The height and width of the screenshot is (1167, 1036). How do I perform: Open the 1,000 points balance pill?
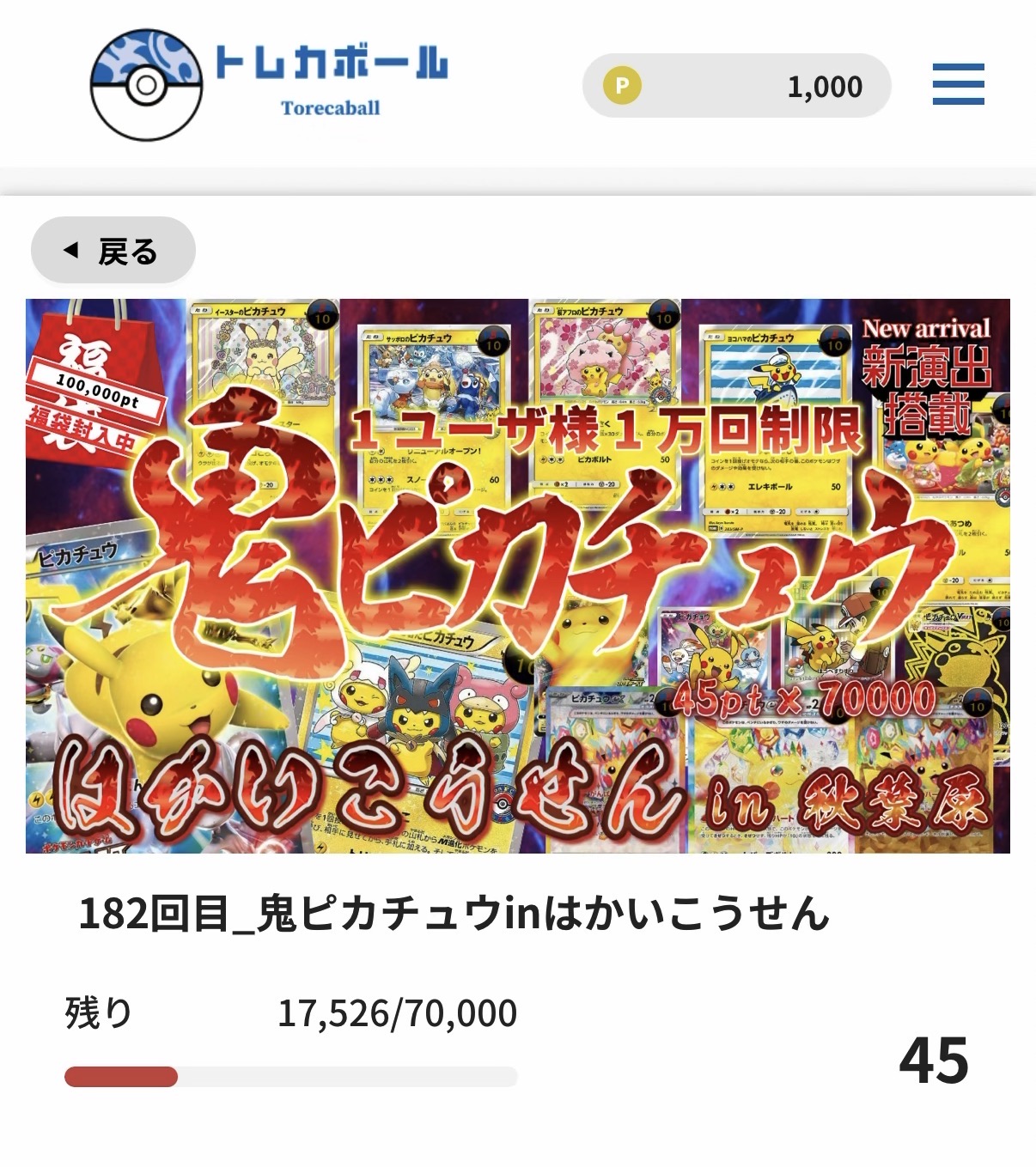(x=736, y=86)
